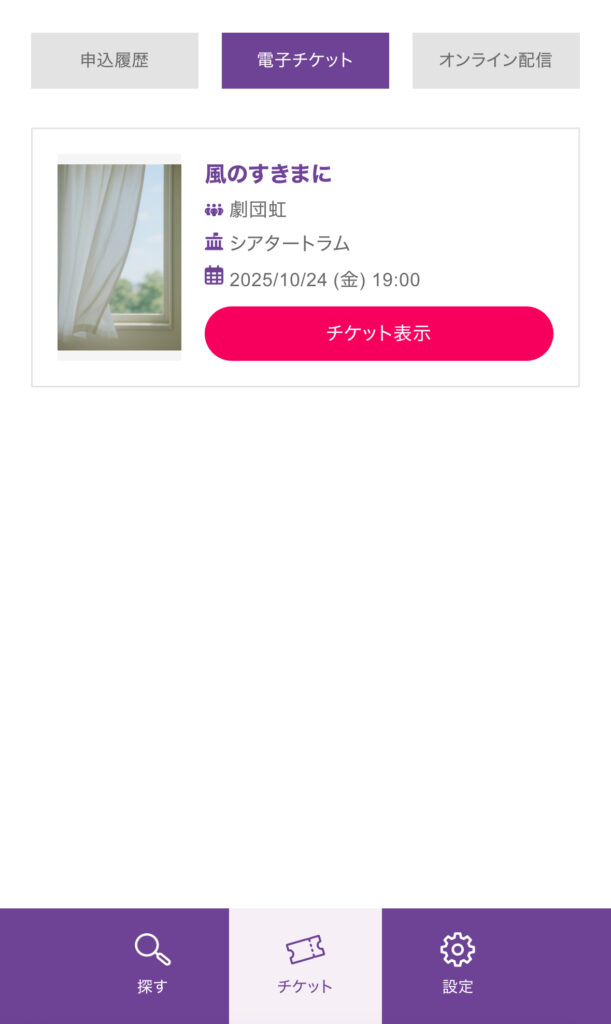
Task: Switch to the 申込履歴 tab
Action: (114, 60)
